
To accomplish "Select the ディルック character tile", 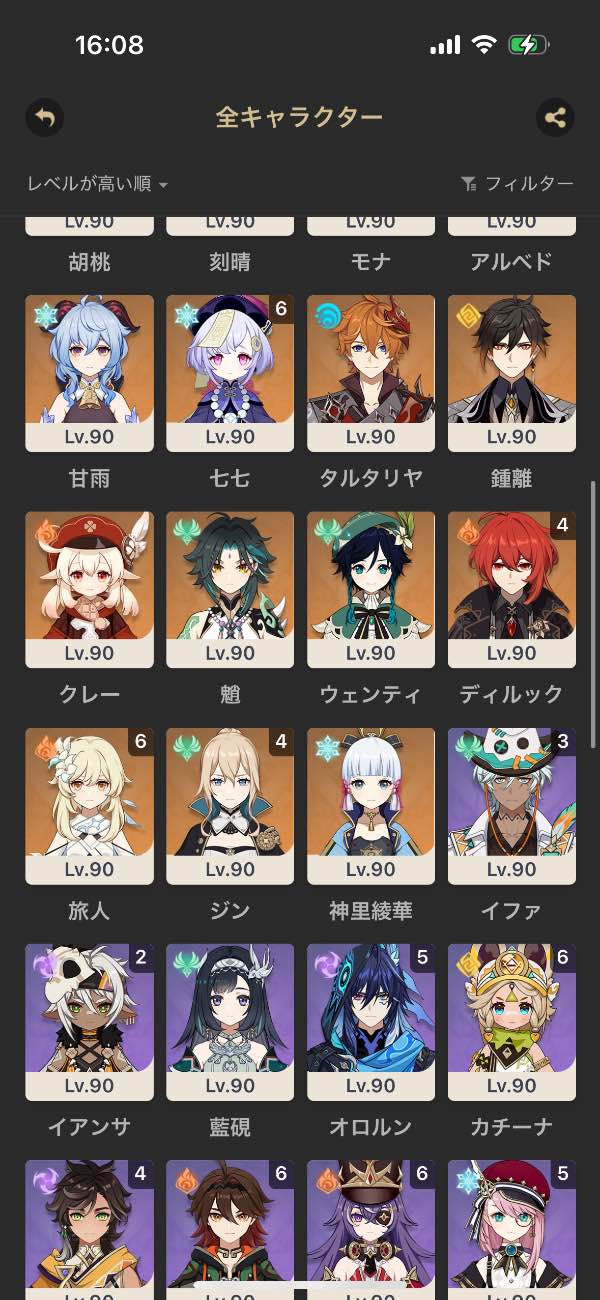I will click(512, 588).
